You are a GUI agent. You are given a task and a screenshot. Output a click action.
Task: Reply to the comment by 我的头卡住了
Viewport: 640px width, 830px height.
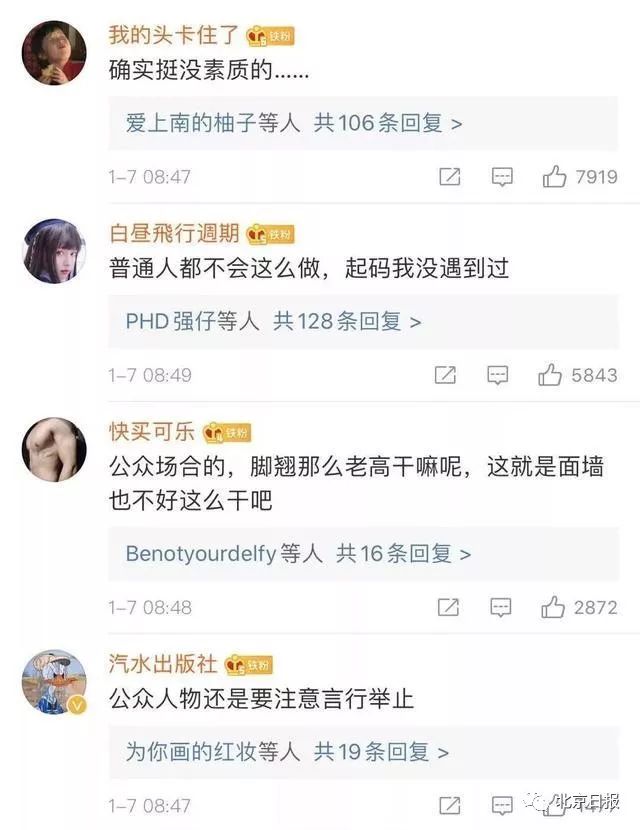tap(502, 177)
